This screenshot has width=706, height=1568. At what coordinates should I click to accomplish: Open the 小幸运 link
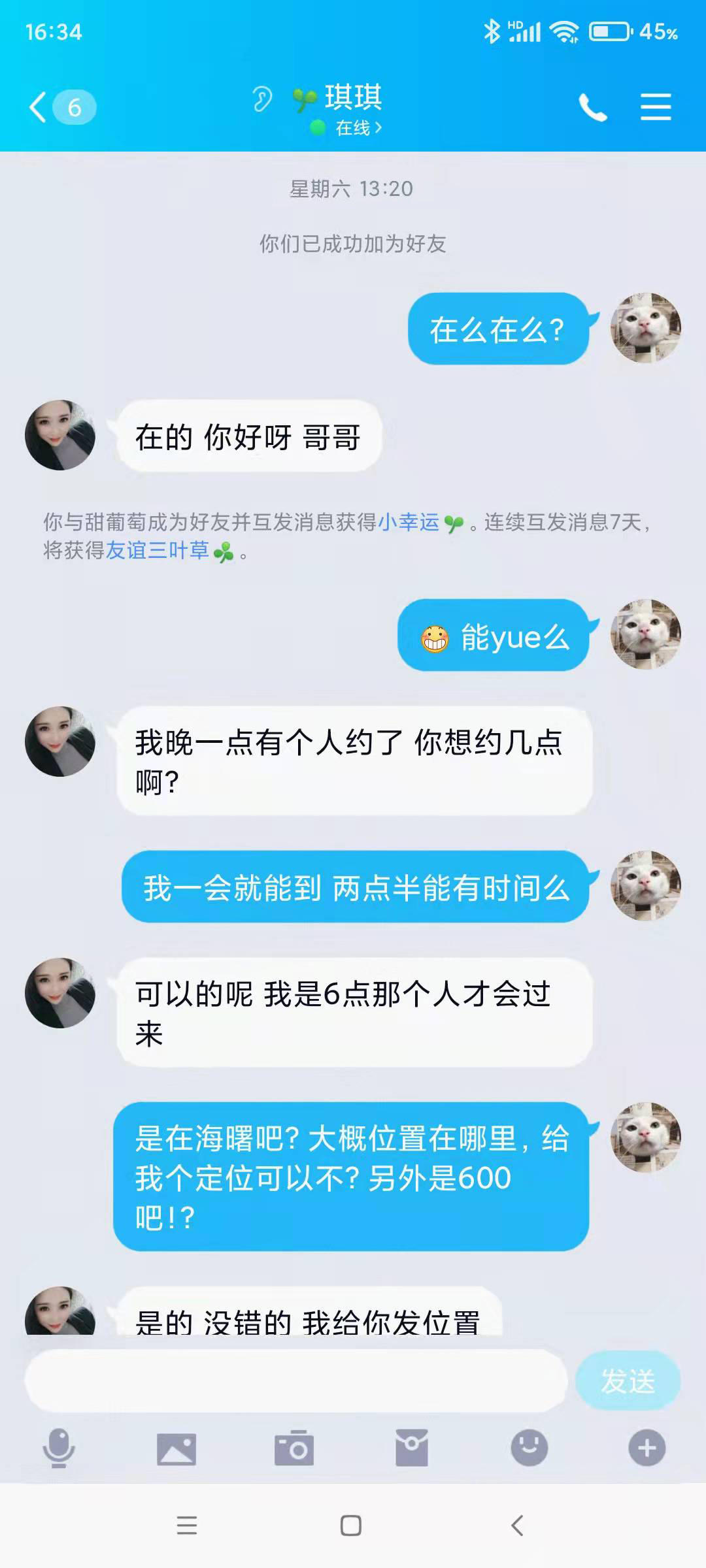click(409, 522)
